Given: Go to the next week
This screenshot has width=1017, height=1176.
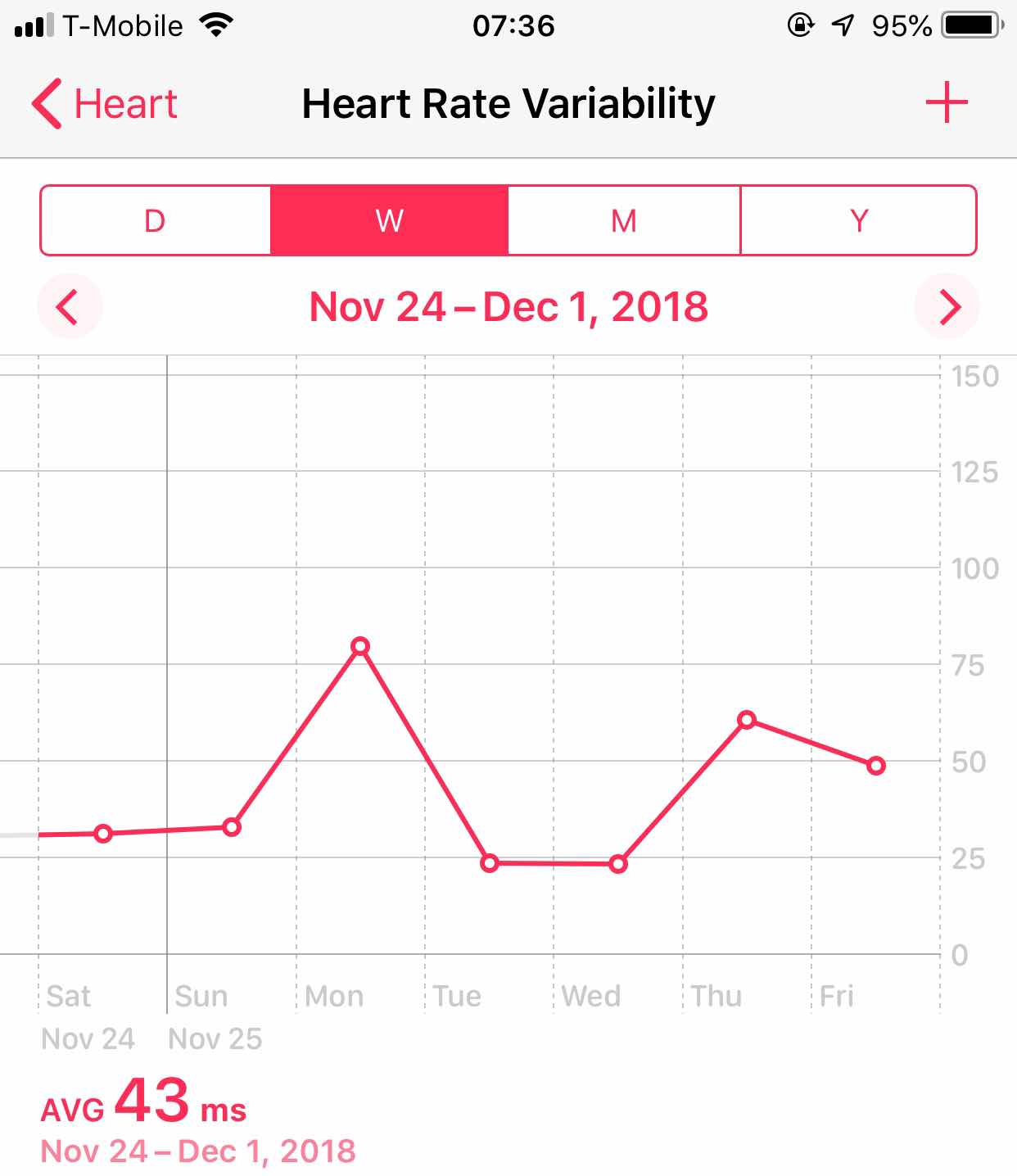Looking at the screenshot, I should click(x=947, y=307).
